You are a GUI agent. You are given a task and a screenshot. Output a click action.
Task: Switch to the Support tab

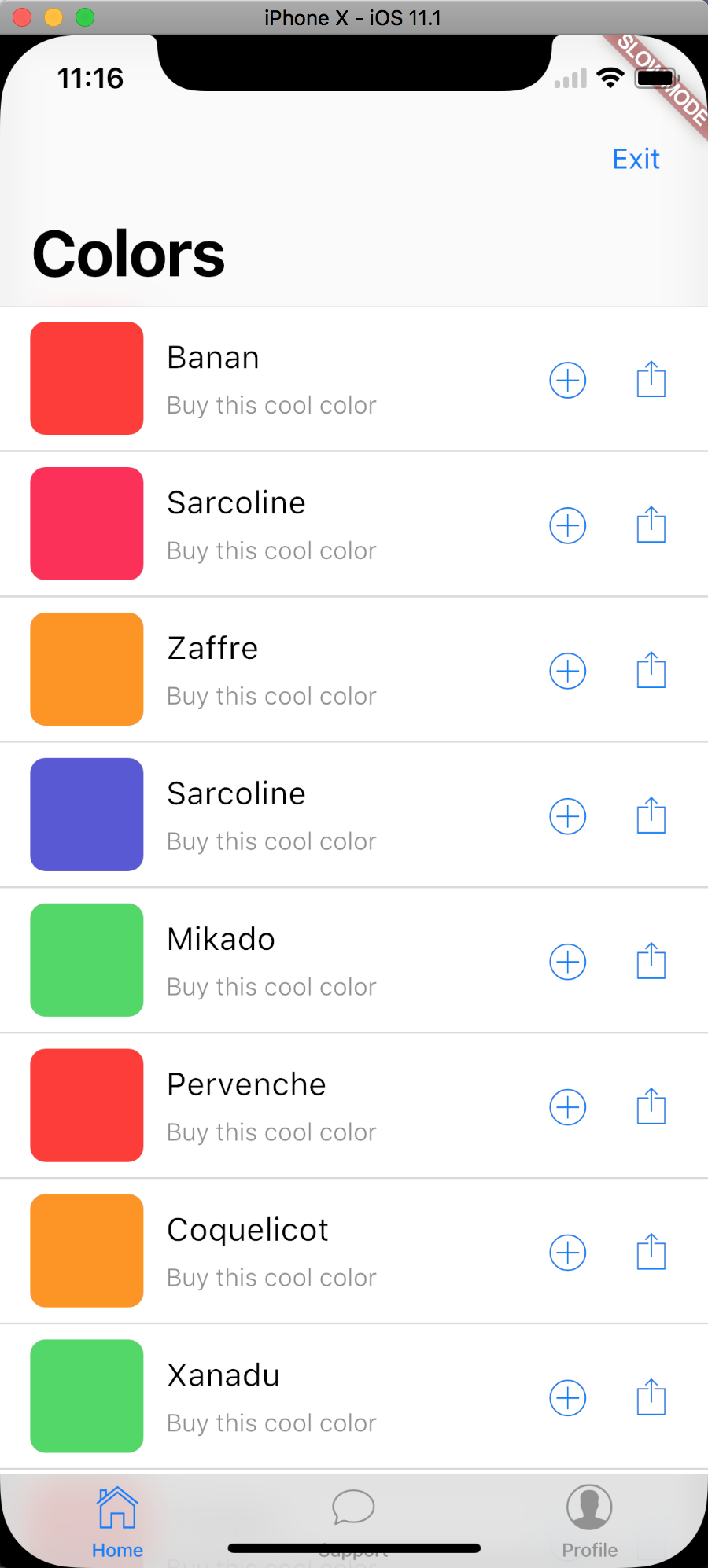(x=353, y=1522)
